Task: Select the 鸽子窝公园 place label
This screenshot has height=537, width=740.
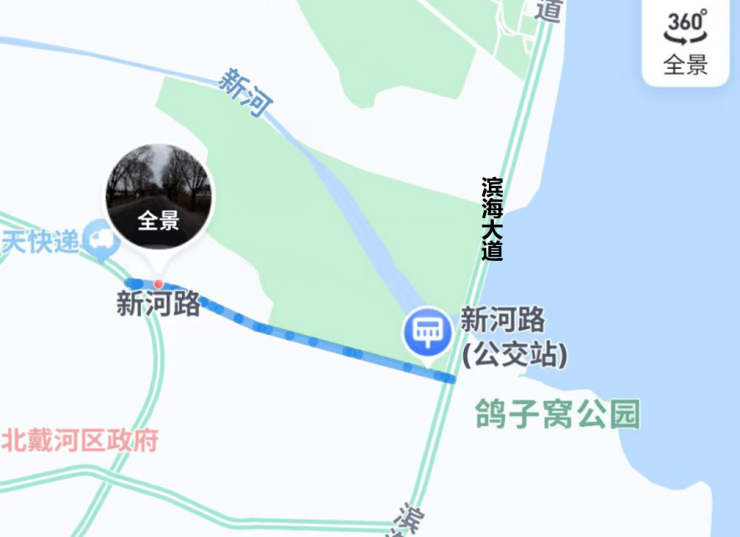Action: point(557,415)
